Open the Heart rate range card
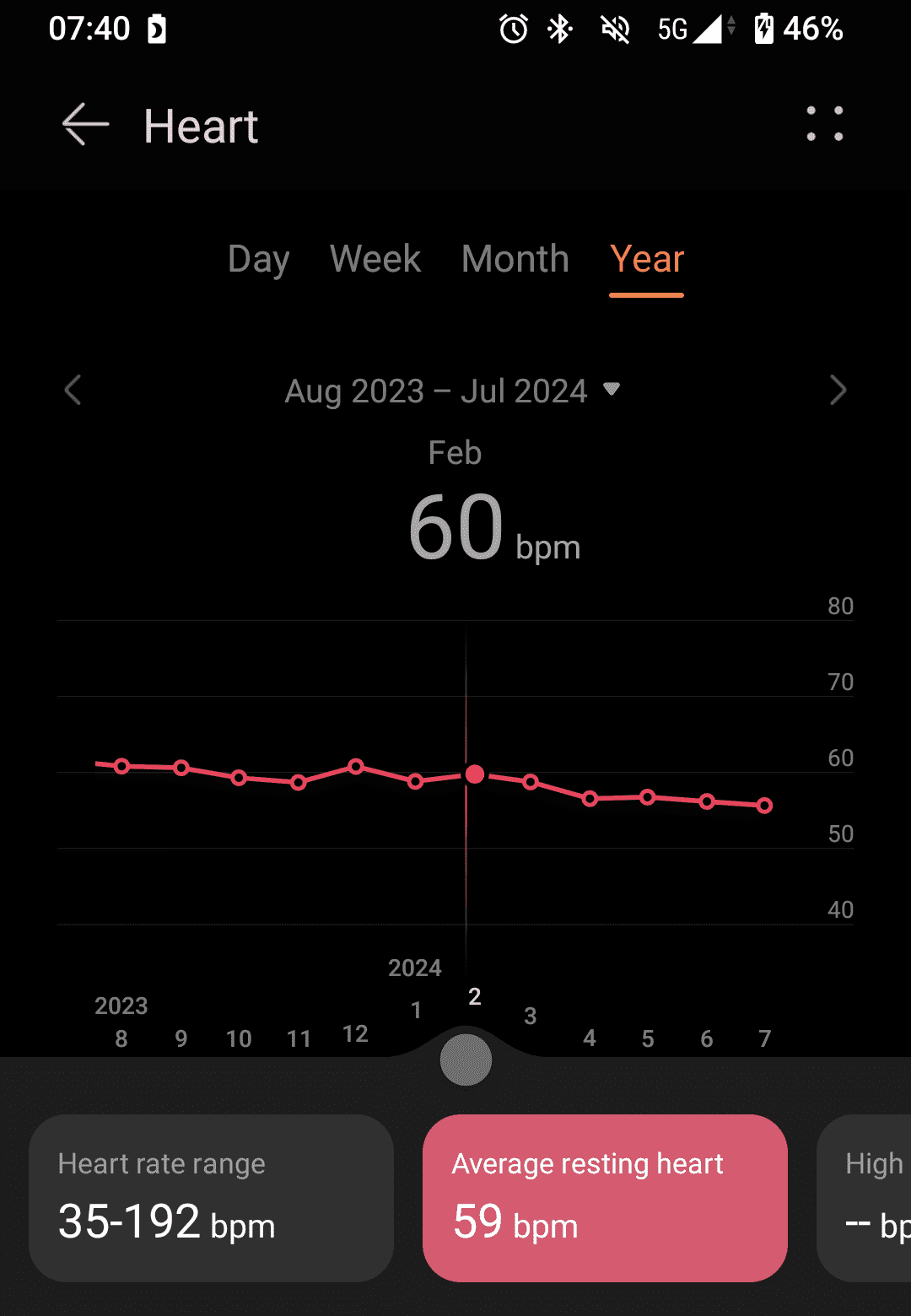Screen dimensions: 911x1316 211,1198
